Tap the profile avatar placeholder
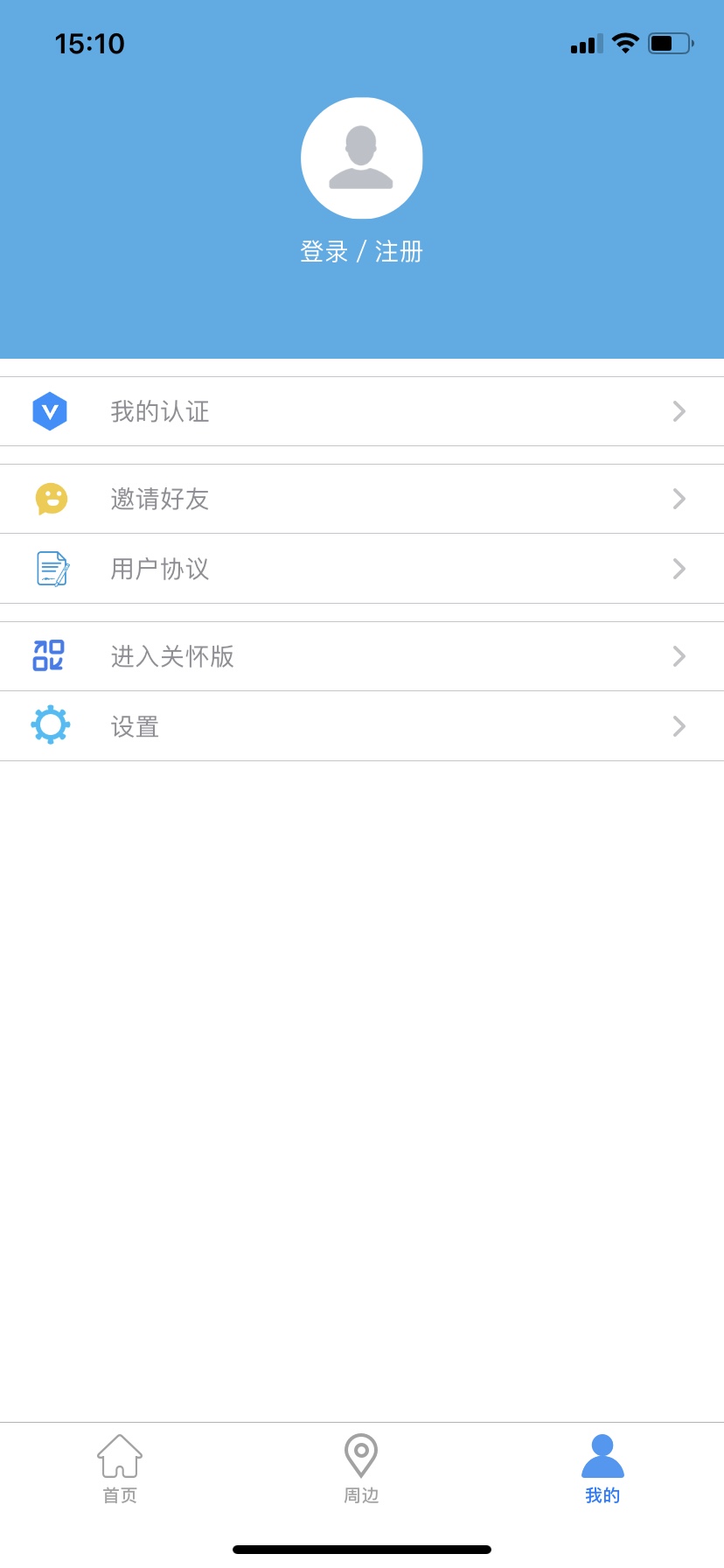 [x=361, y=158]
